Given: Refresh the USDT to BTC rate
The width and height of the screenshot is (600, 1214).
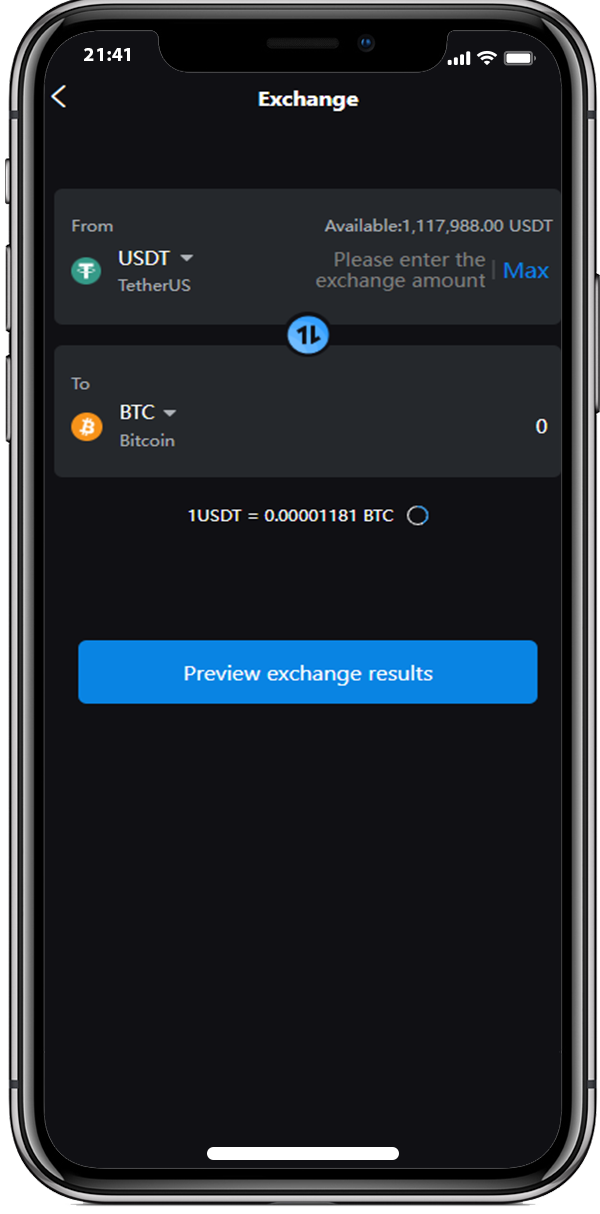Looking at the screenshot, I should (418, 515).
